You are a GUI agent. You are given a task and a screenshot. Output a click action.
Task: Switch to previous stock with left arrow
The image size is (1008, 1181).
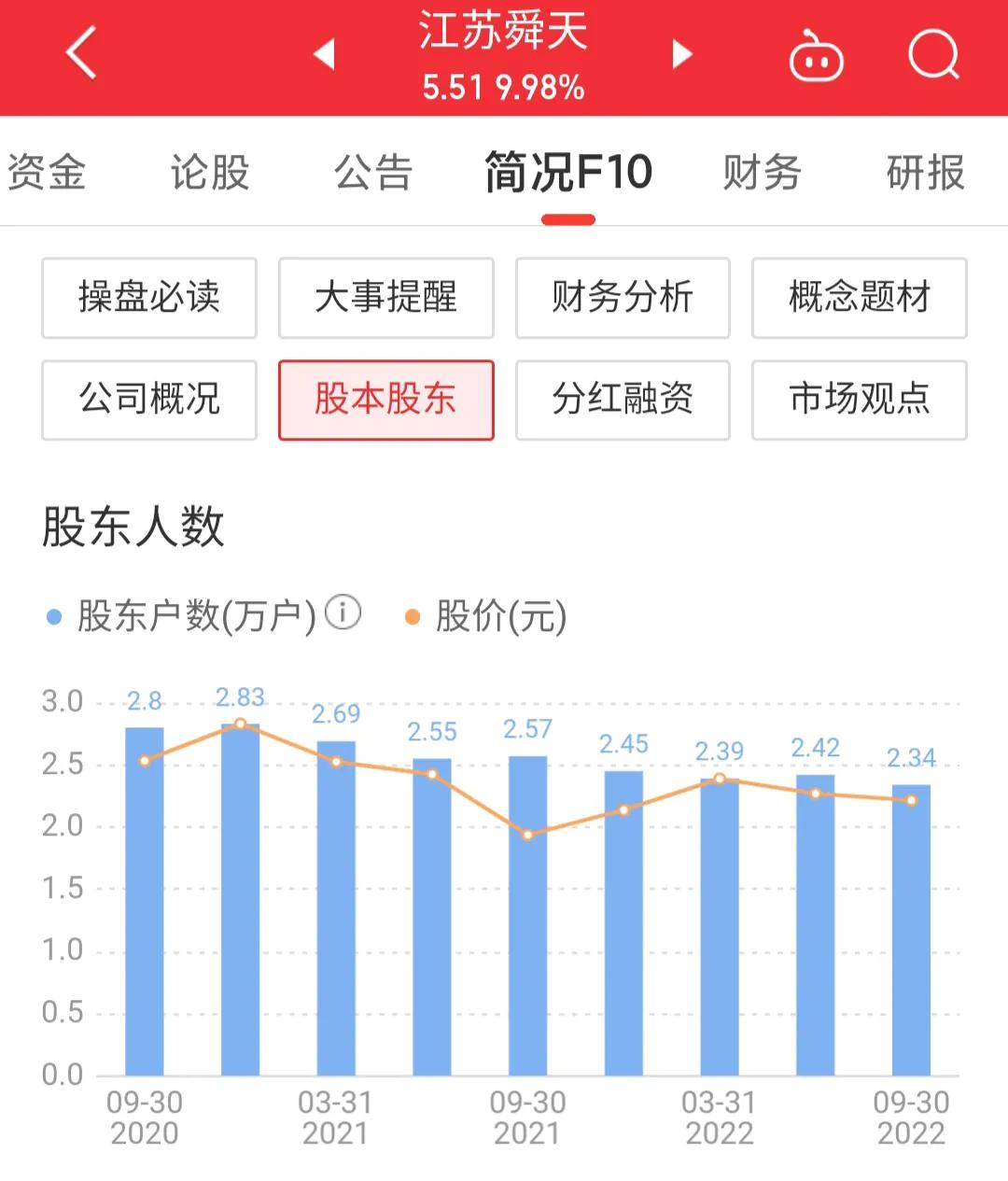324,53
